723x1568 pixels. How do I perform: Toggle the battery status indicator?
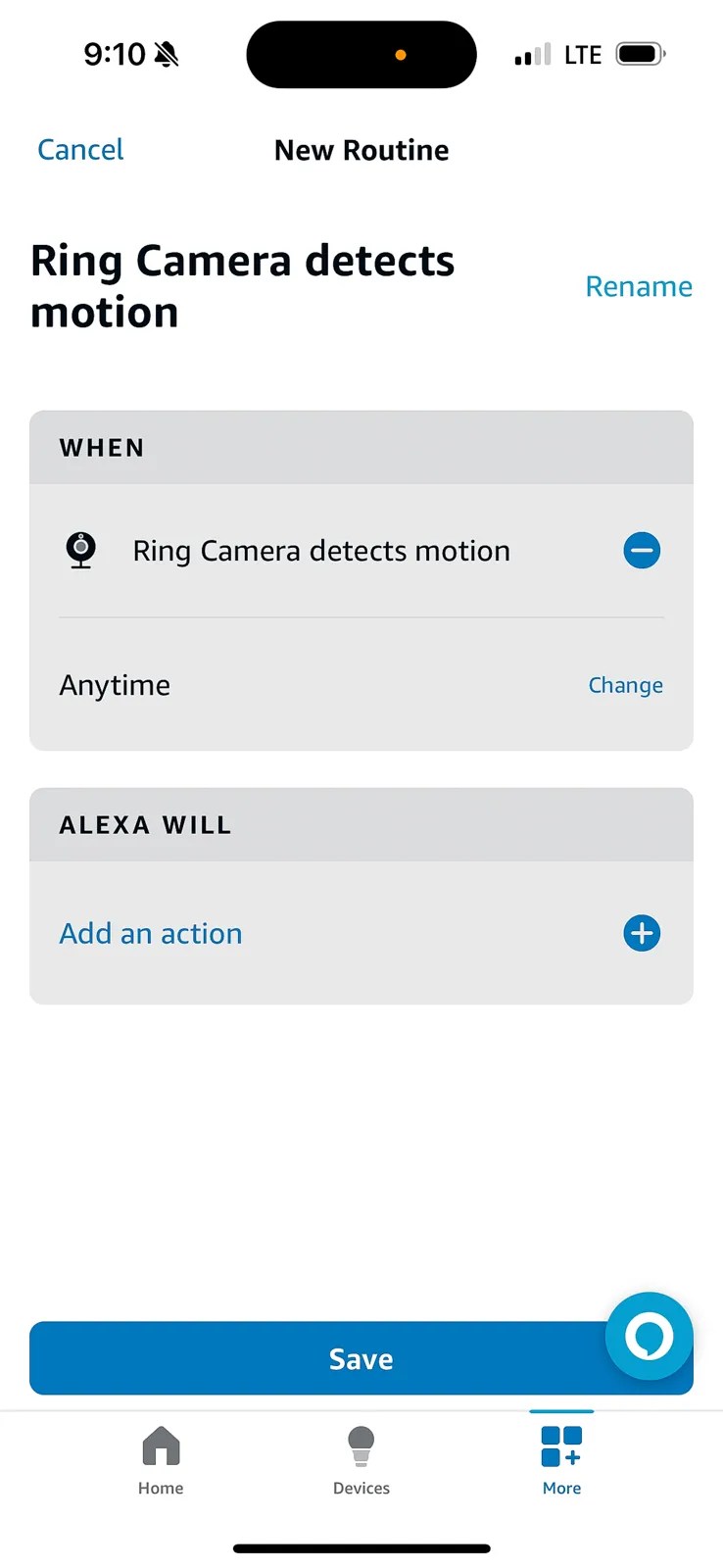639,54
